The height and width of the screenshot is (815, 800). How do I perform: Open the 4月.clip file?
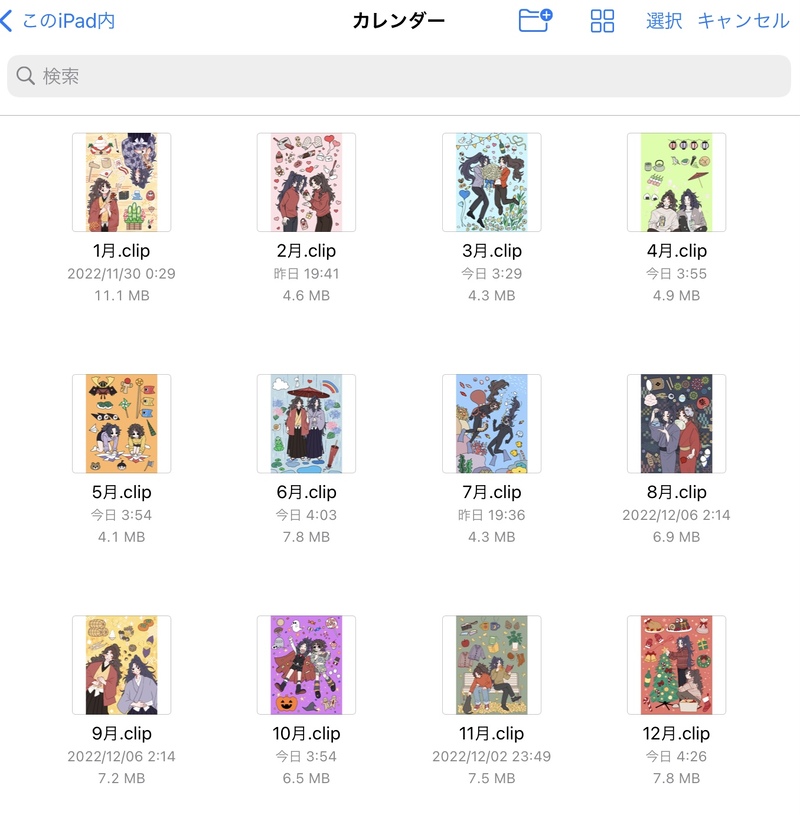click(676, 182)
